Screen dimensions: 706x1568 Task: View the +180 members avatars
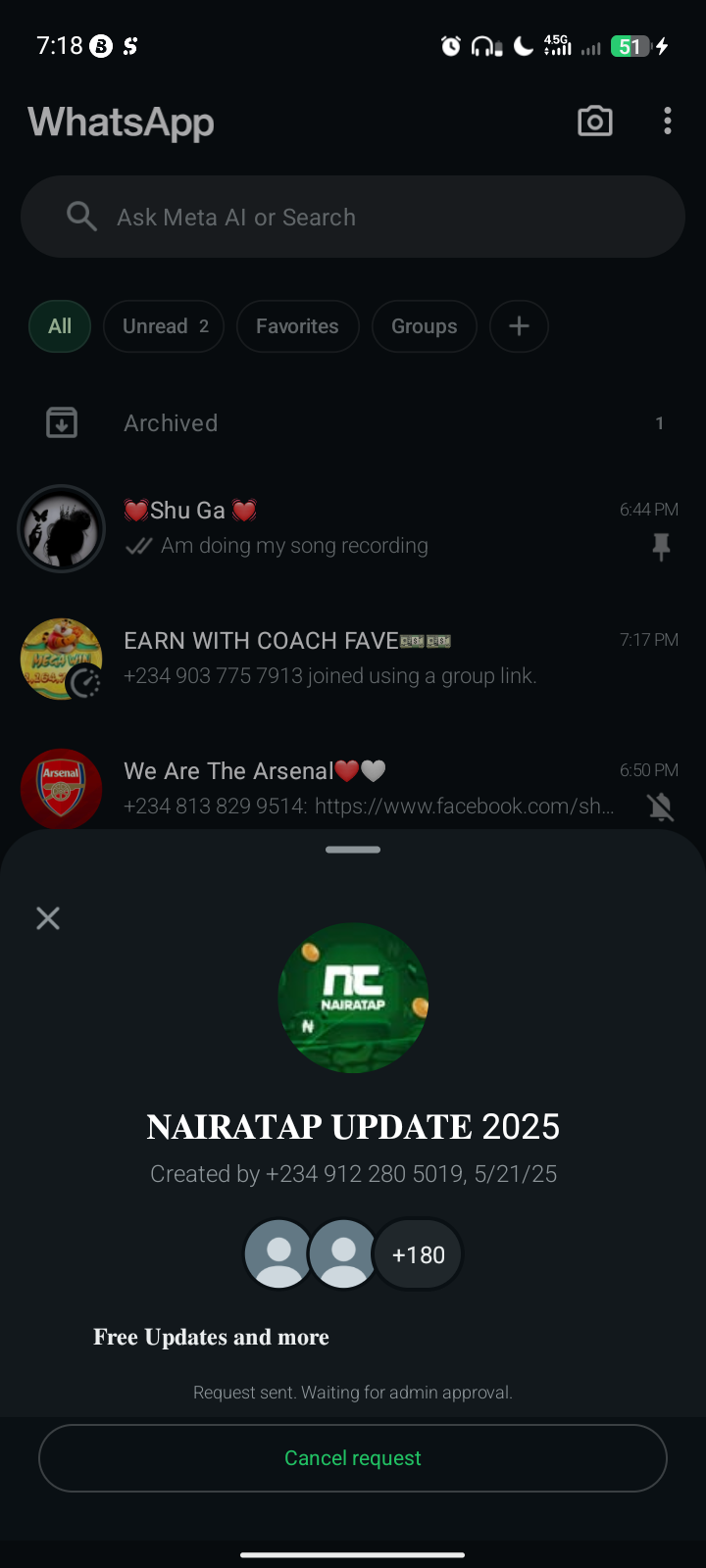tap(418, 1254)
